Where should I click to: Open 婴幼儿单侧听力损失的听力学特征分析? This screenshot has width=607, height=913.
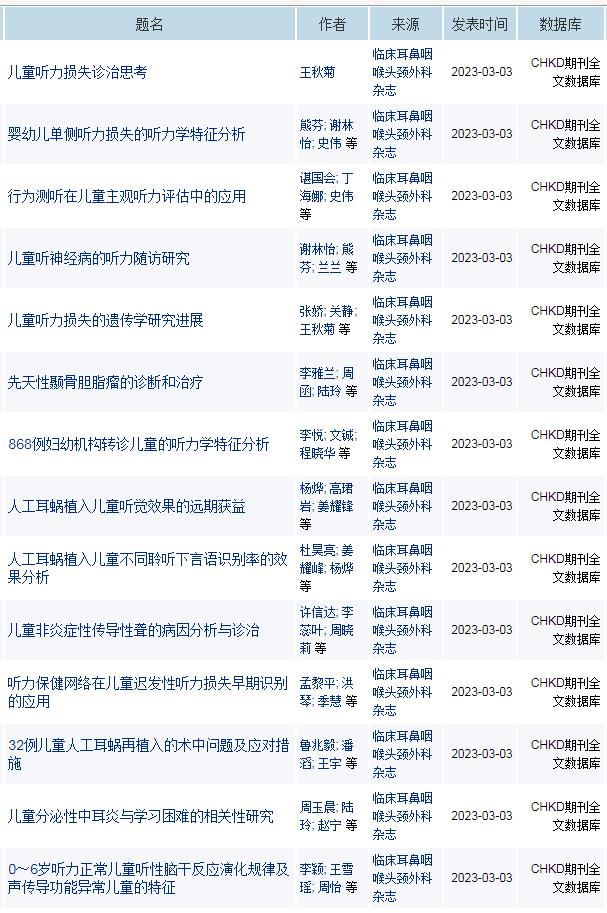coord(127,134)
